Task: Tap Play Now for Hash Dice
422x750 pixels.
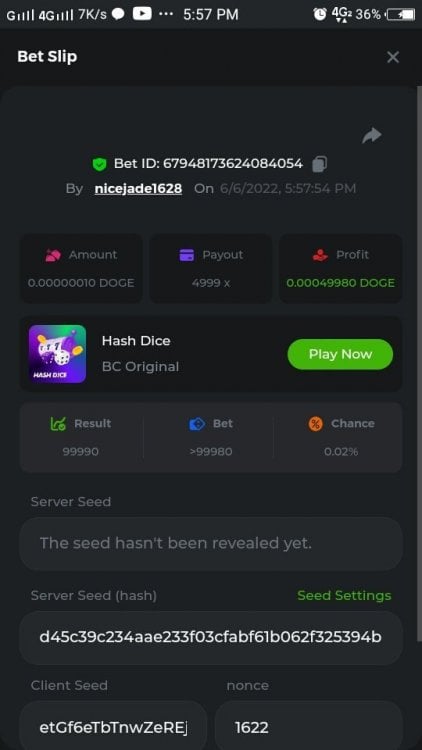Action: tap(340, 354)
